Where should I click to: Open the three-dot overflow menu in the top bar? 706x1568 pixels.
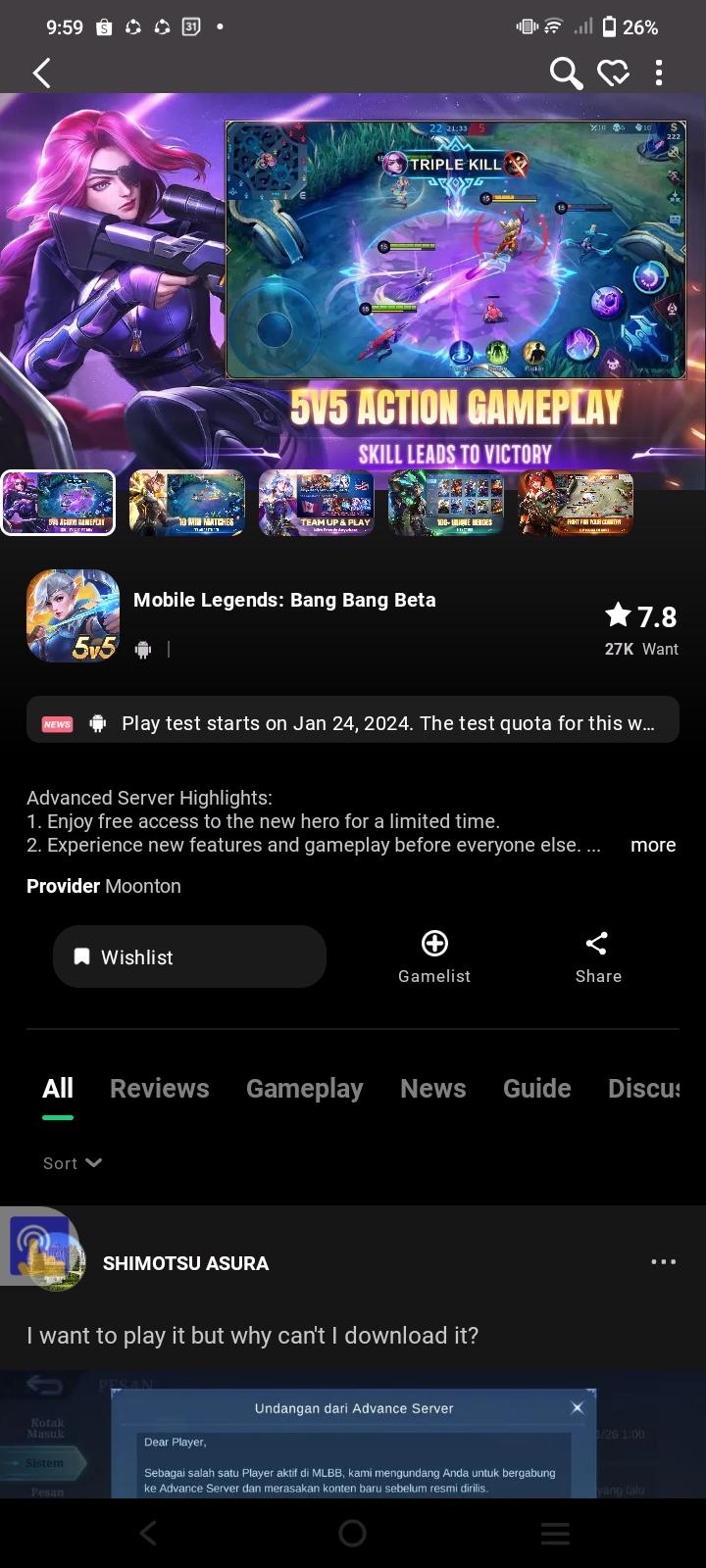659,73
